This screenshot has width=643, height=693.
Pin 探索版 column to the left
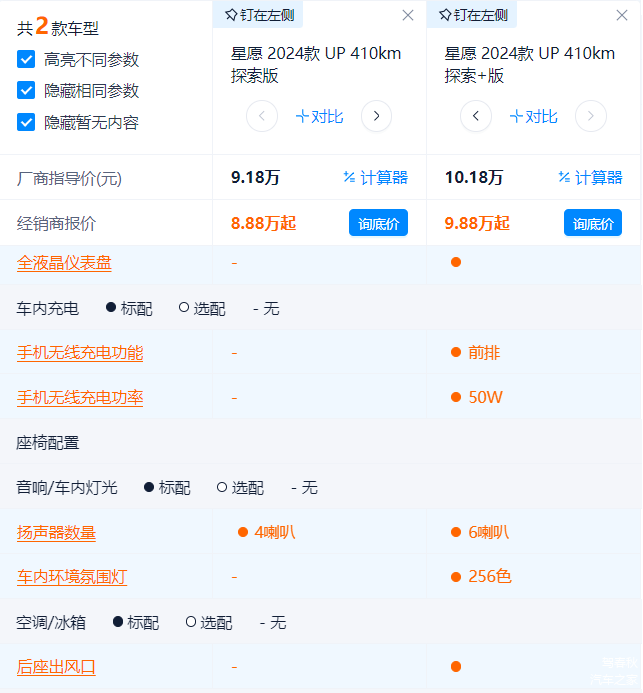click(x=259, y=15)
